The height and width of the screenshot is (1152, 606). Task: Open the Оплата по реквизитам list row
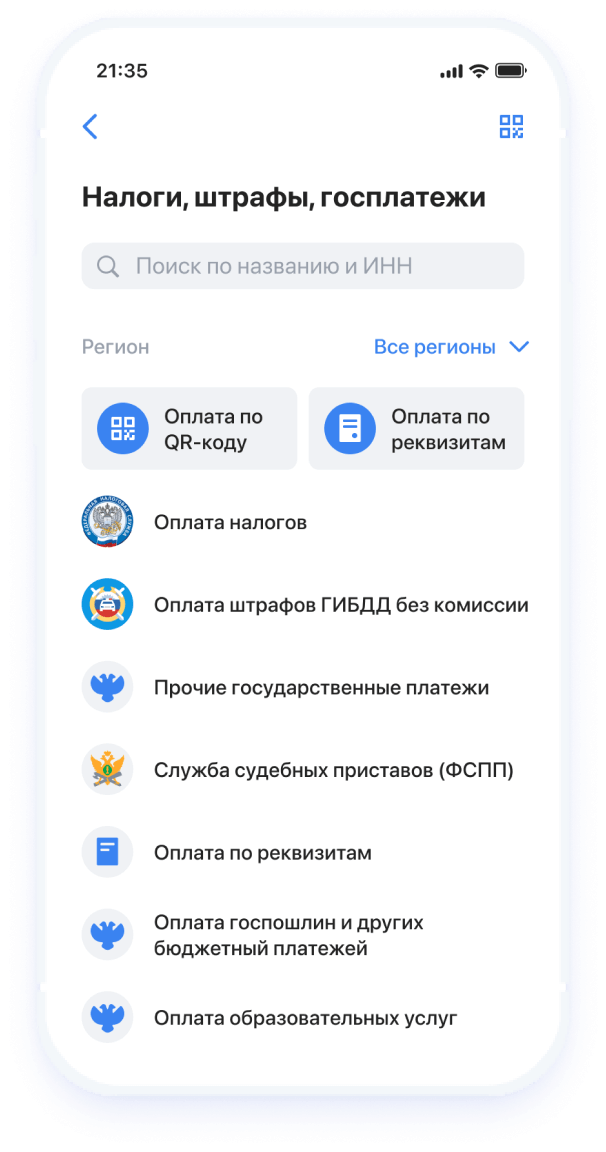pyautogui.click(x=303, y=853)
